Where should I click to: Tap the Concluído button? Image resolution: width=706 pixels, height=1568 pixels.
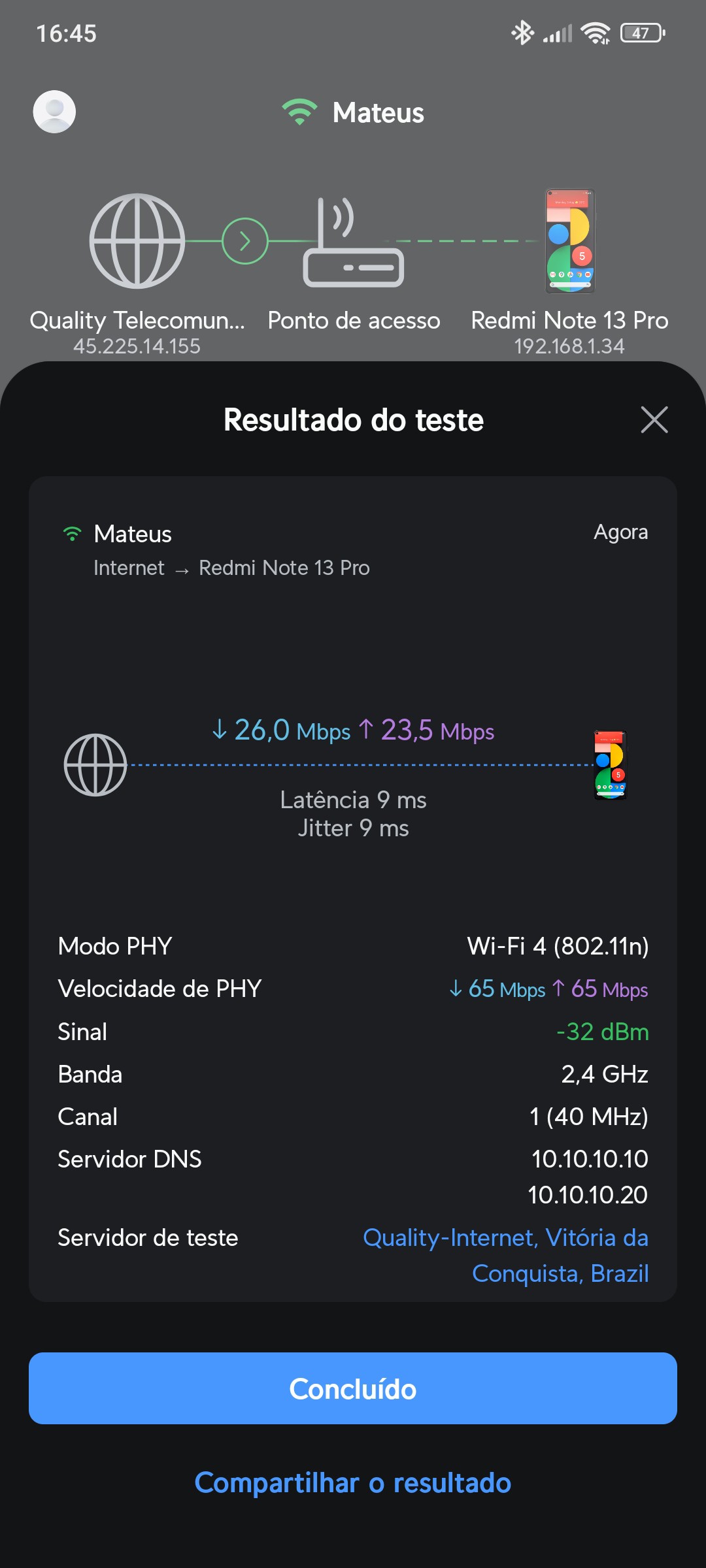[x=353, y=1388]
